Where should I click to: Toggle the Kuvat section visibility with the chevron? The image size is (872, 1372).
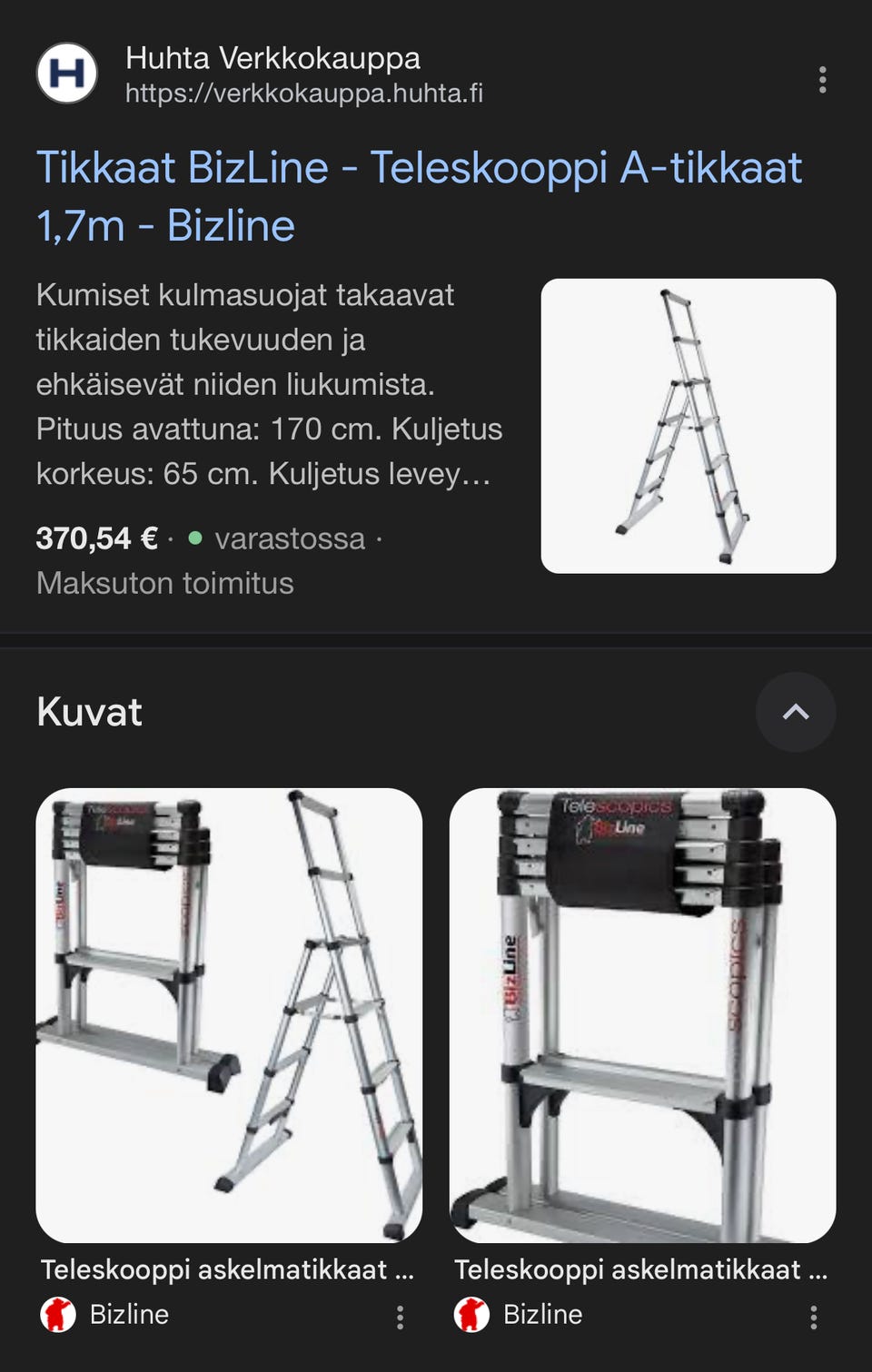796,713
